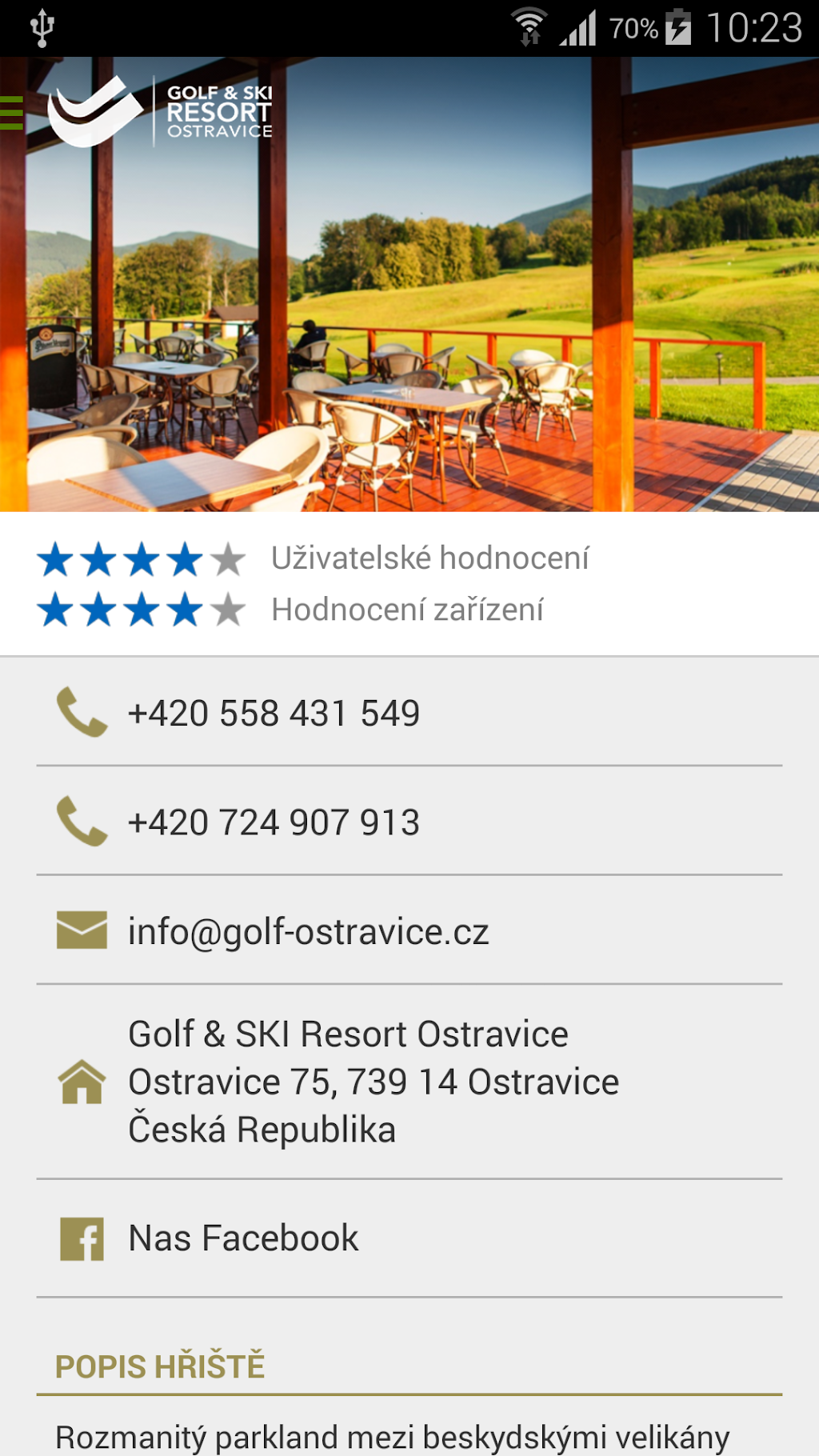Call +420 558 431 549
This screenshot has height=1456, width=819.
pyautogui.click(x=274, y=713)
